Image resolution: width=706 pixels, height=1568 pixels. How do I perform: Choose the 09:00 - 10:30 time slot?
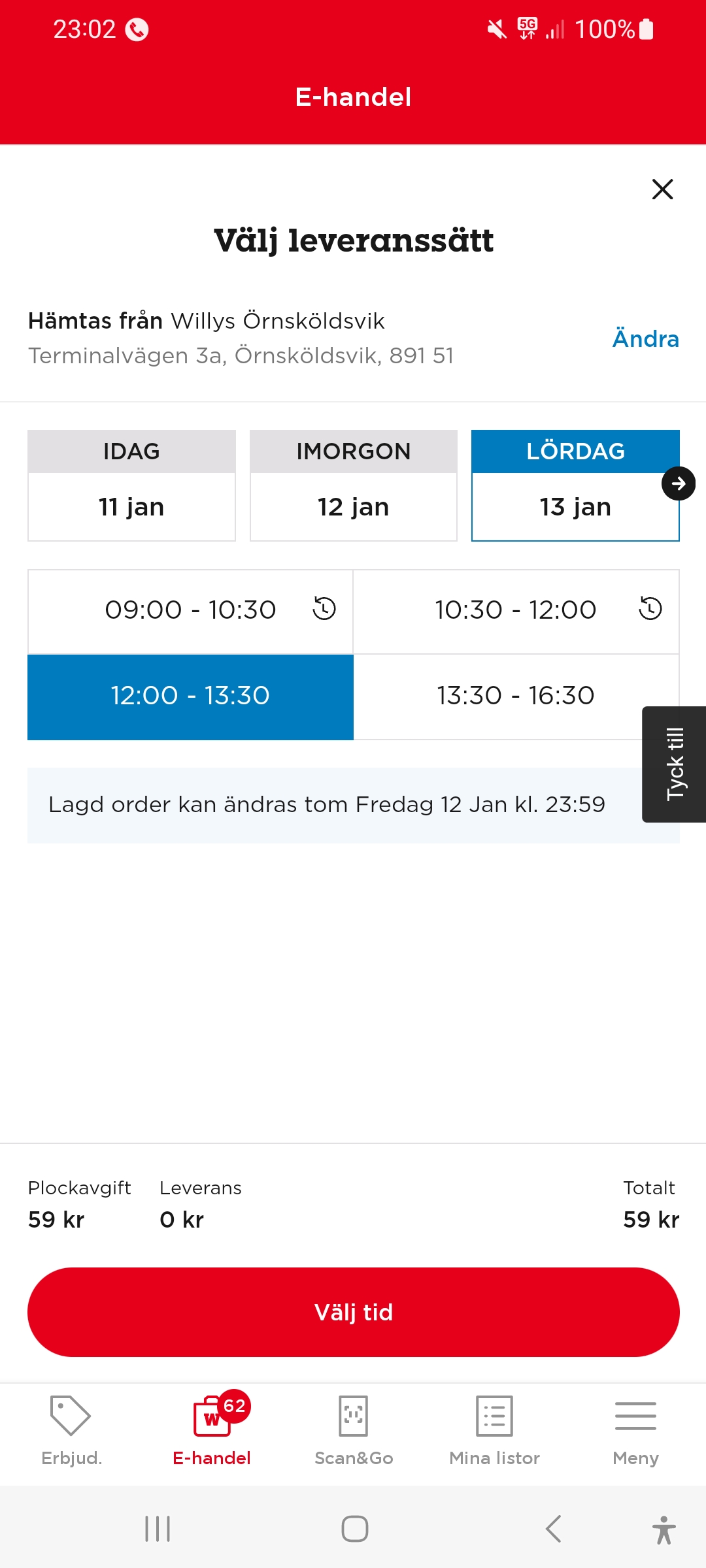(x=190, y=611)
